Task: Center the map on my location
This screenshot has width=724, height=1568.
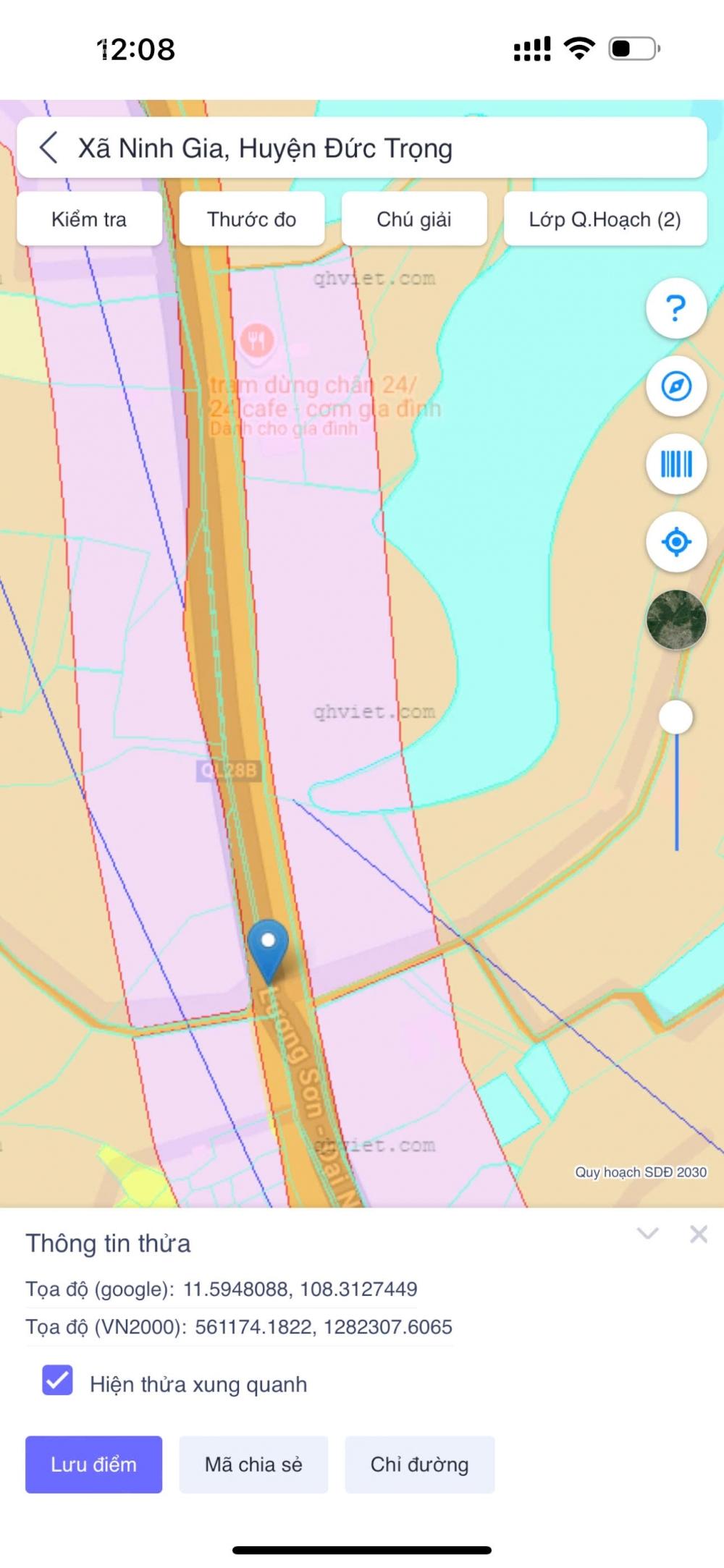Action: (x=675, y=541)
